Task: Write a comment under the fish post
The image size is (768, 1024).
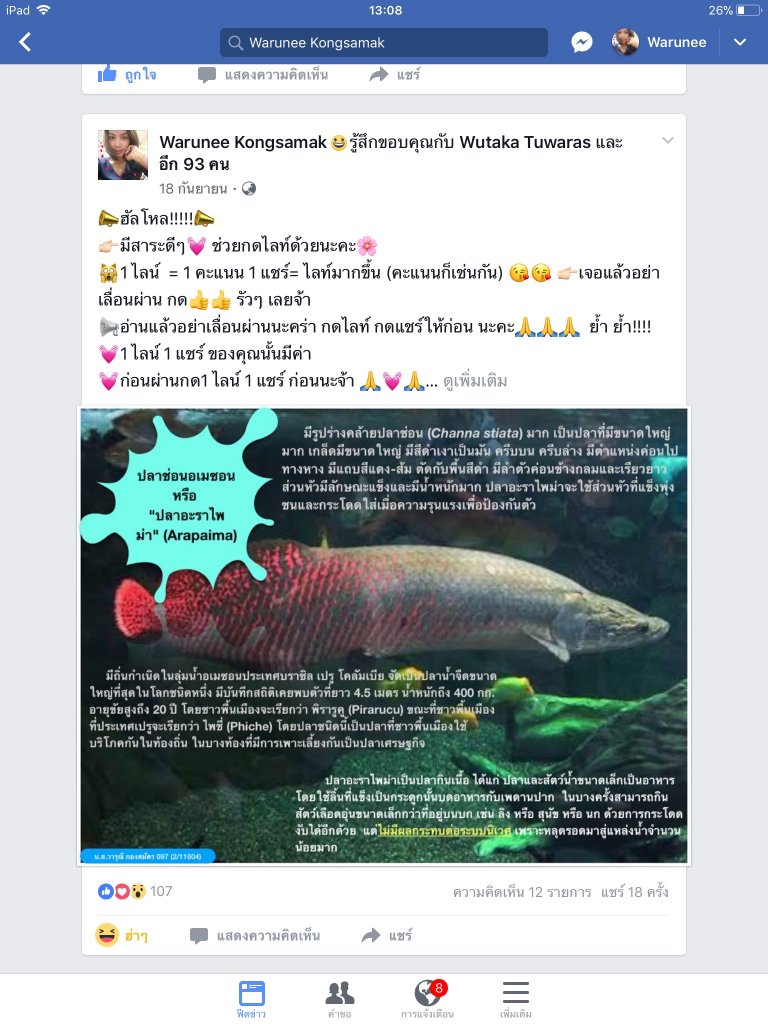Action: (x=255, y=935)
